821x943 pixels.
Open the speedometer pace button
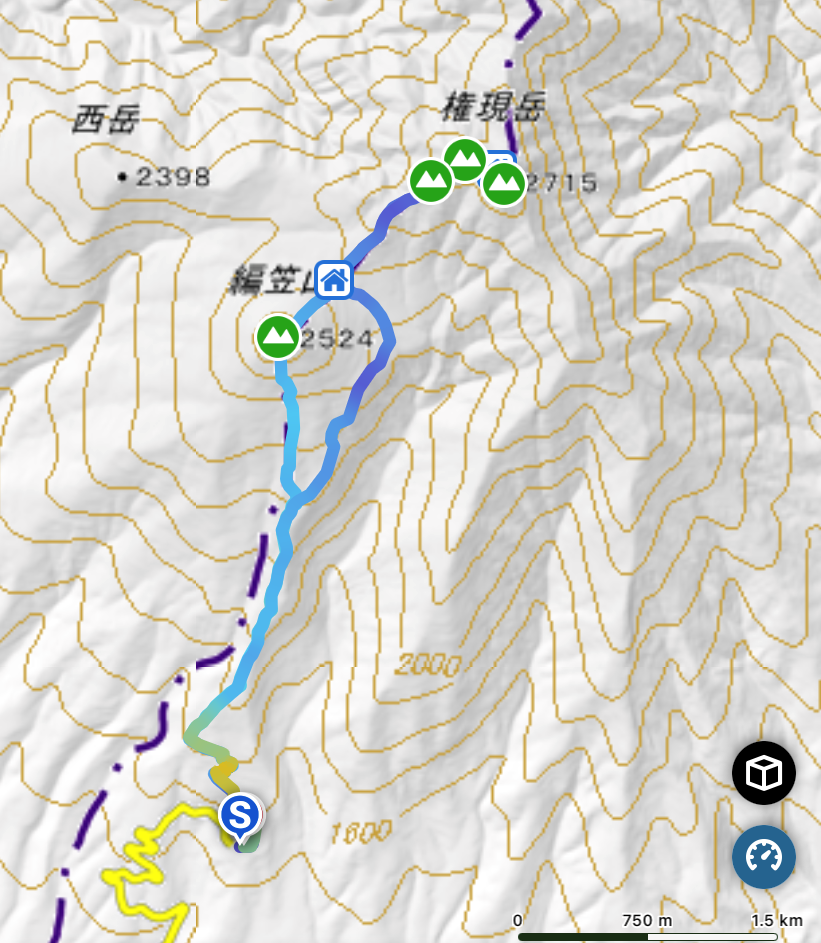764,857
